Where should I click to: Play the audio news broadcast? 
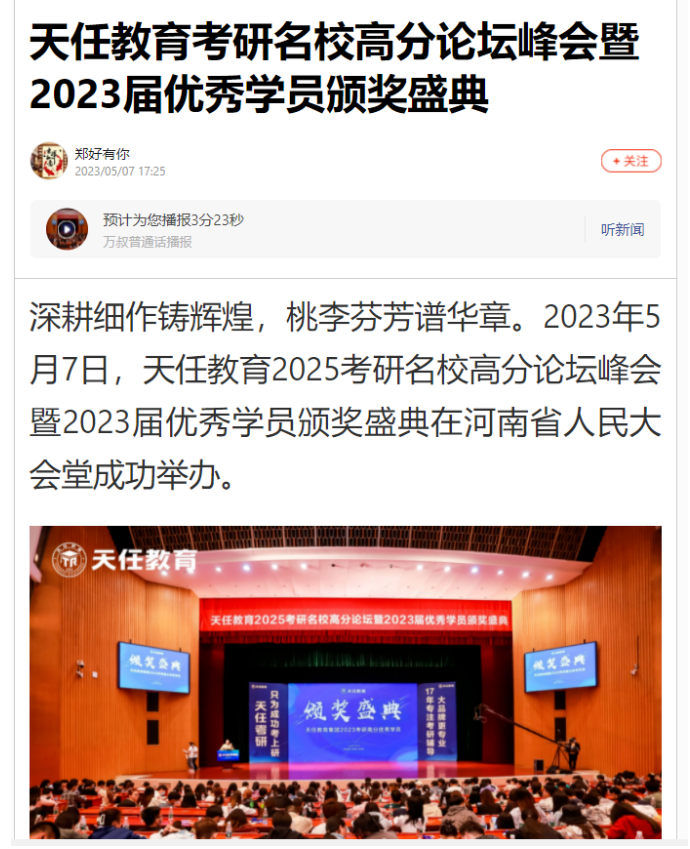pyautogui.click(x=67, y=229)
